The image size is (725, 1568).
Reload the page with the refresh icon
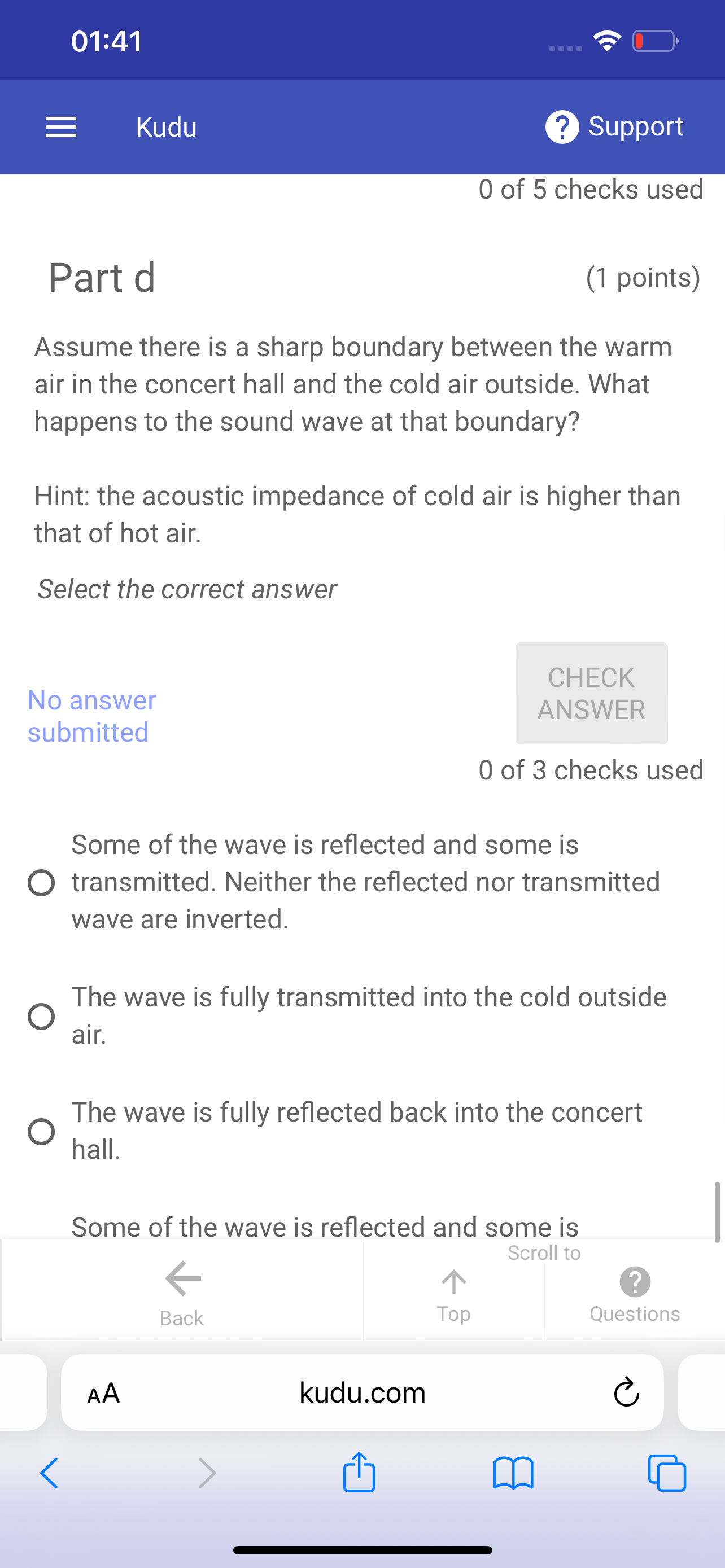626,1392
